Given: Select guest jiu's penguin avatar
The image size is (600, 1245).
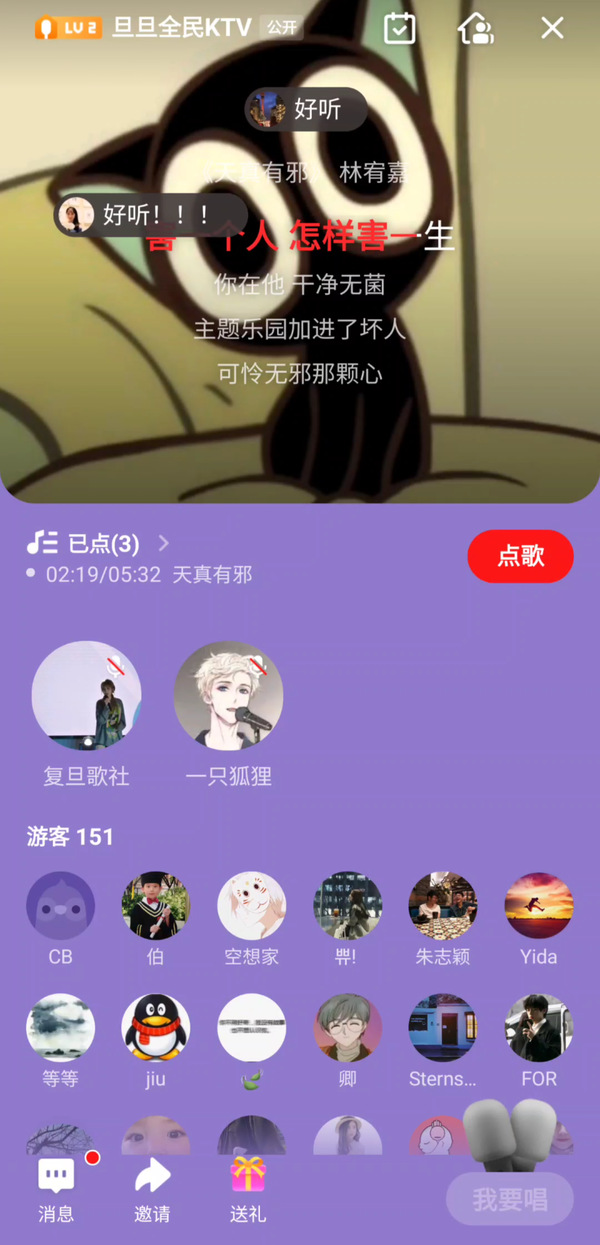Looking at the screenshot, I should coord(155,1027).
